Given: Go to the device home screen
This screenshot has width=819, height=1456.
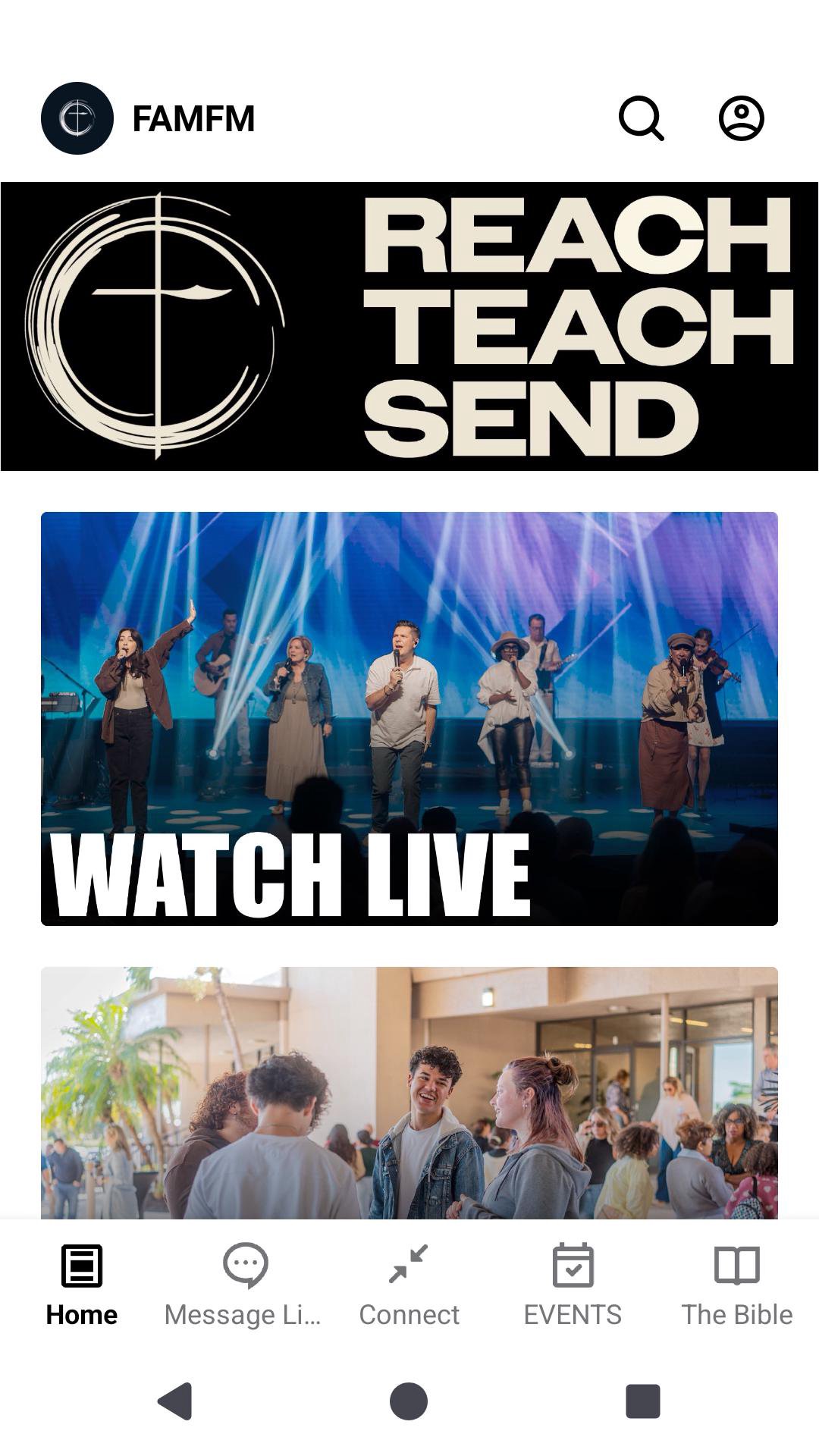Looking at the screenshot, I should 409,1401.
